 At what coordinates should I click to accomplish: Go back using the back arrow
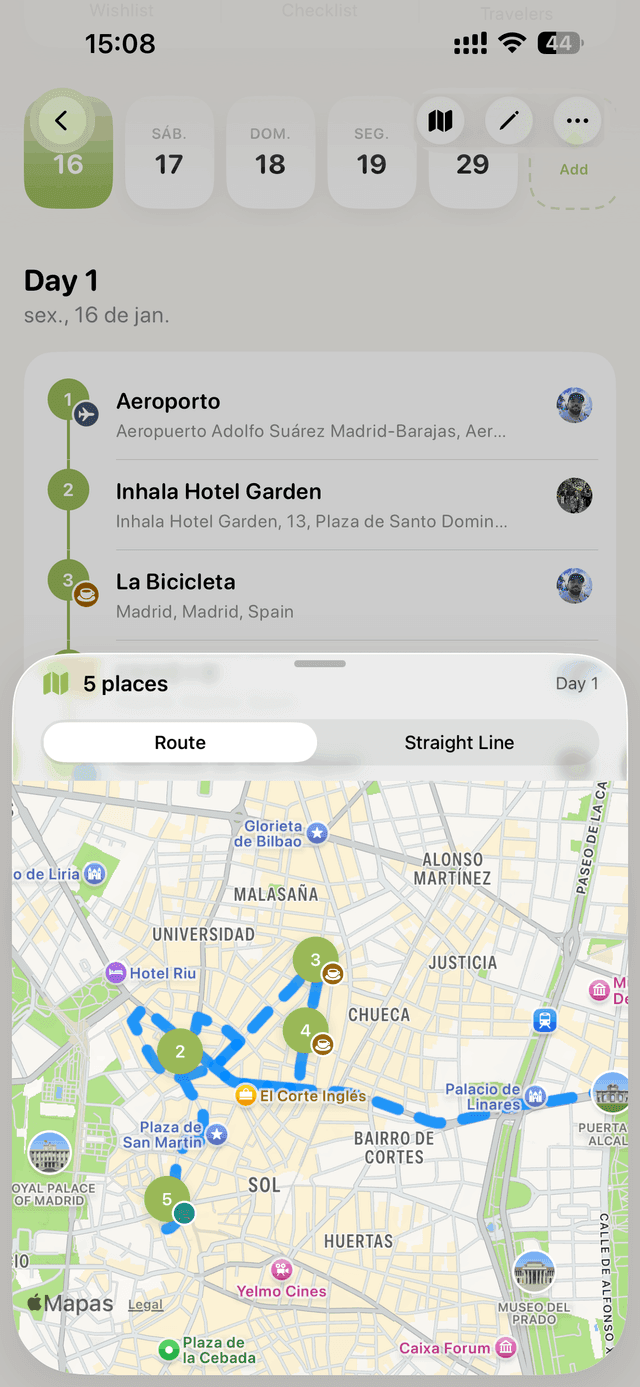[x=61, y=121]
